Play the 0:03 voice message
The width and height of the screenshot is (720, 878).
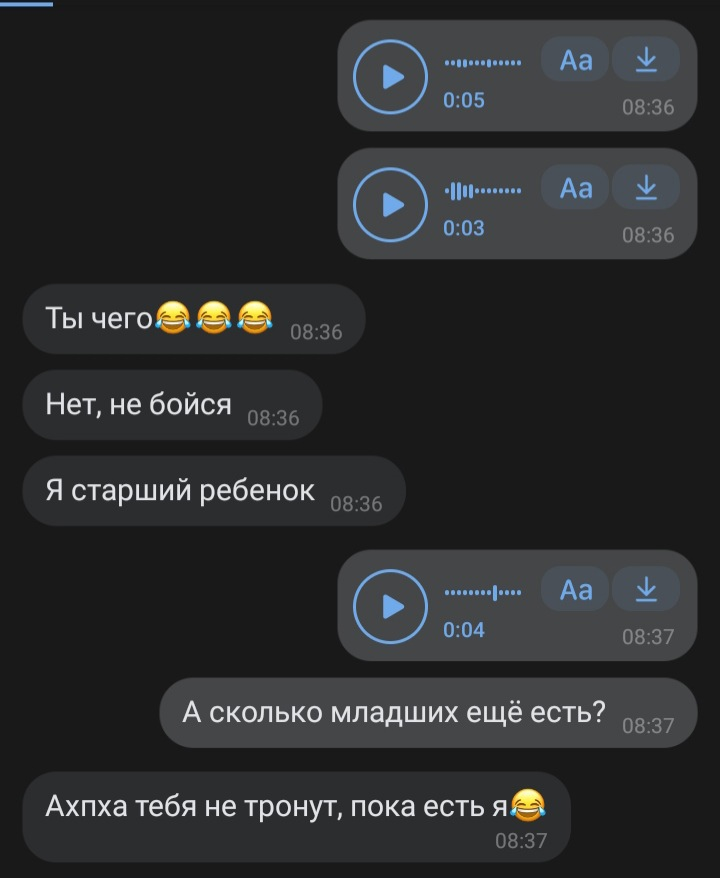click(391, 204)
